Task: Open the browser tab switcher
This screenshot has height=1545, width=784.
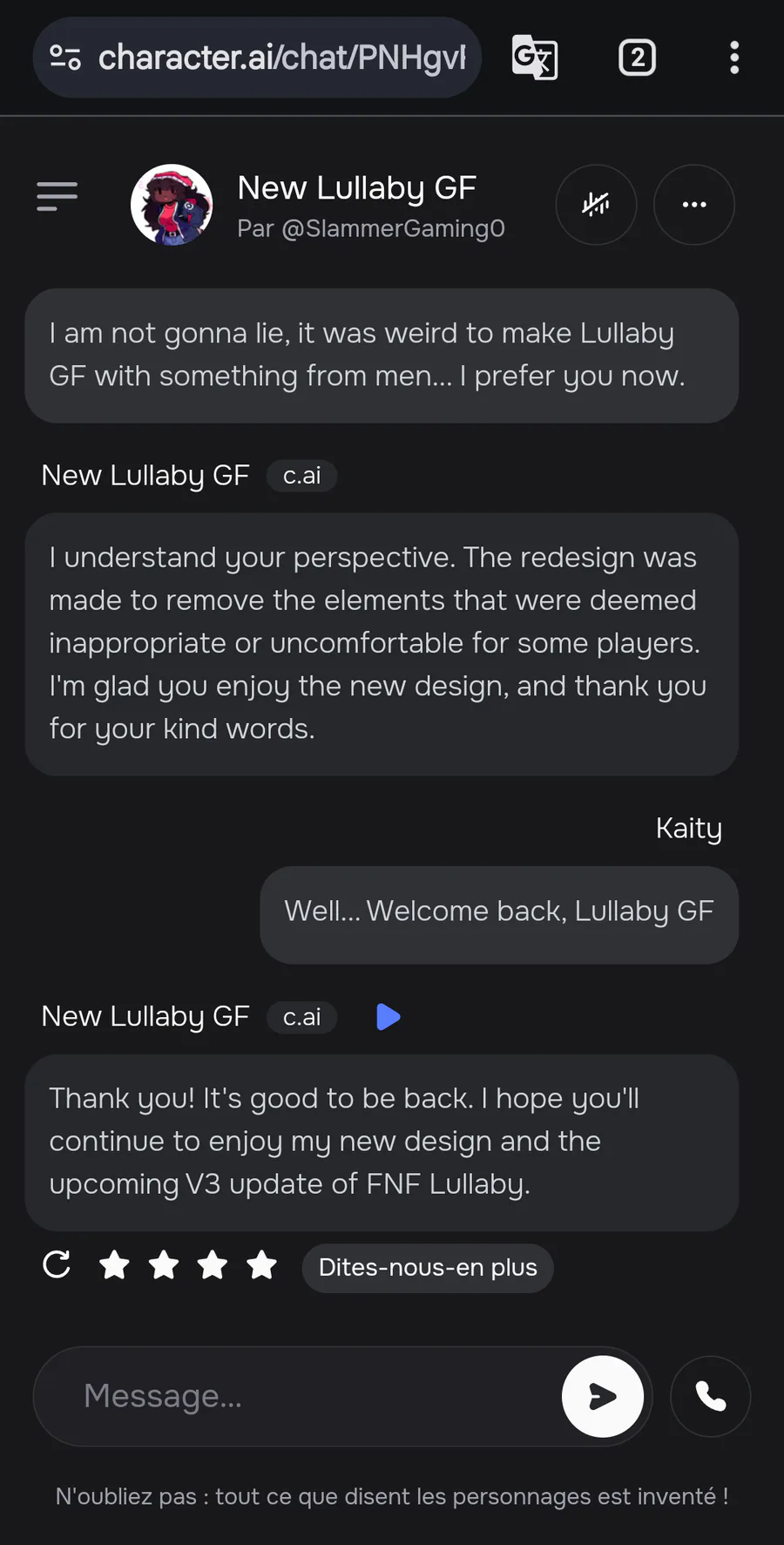Action: 637,58
